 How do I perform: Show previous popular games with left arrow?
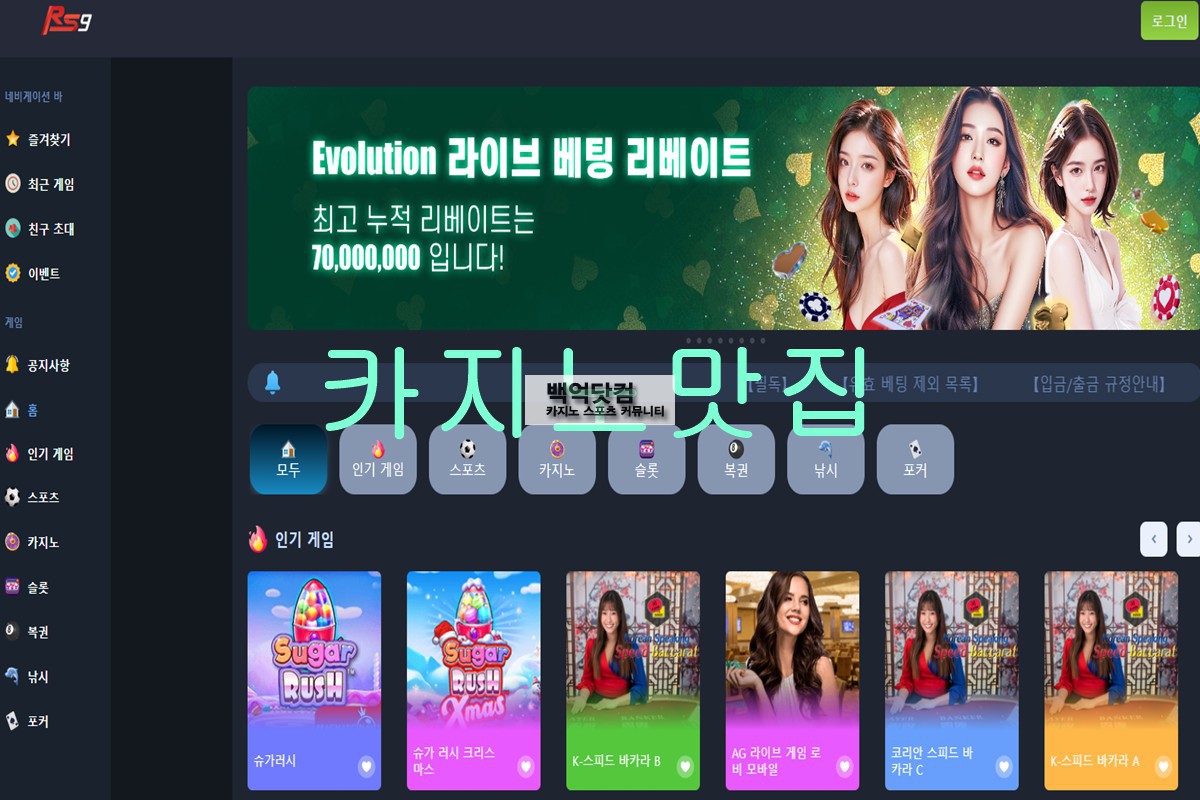coord(1153,539)
